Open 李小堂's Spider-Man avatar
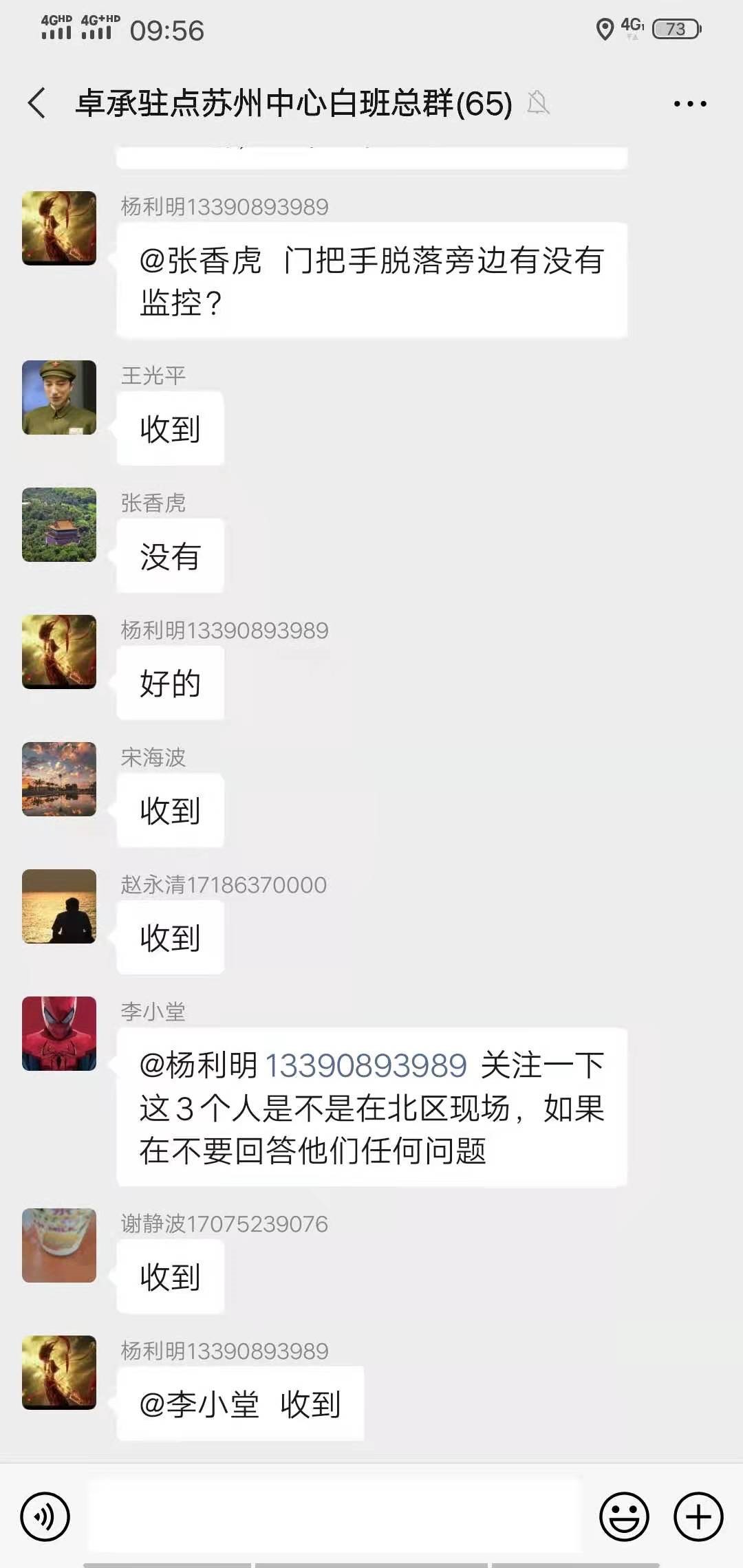The height and width of the screenshot is (1568, 743). [x=59, y=1034]
